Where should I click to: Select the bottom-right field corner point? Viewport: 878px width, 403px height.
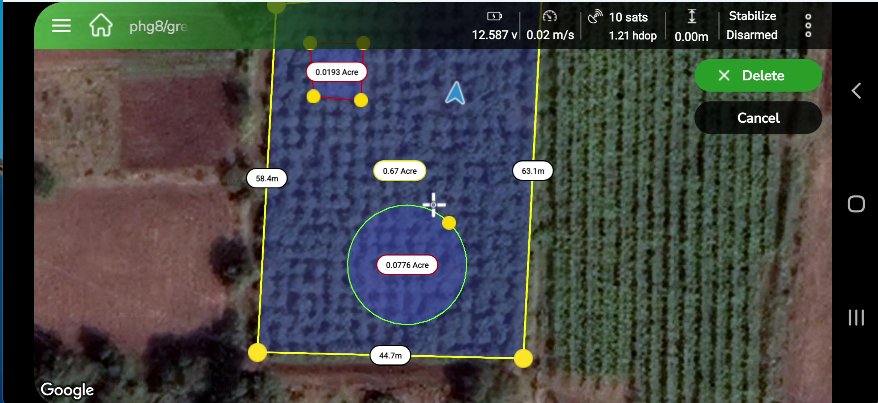point(523,358)
